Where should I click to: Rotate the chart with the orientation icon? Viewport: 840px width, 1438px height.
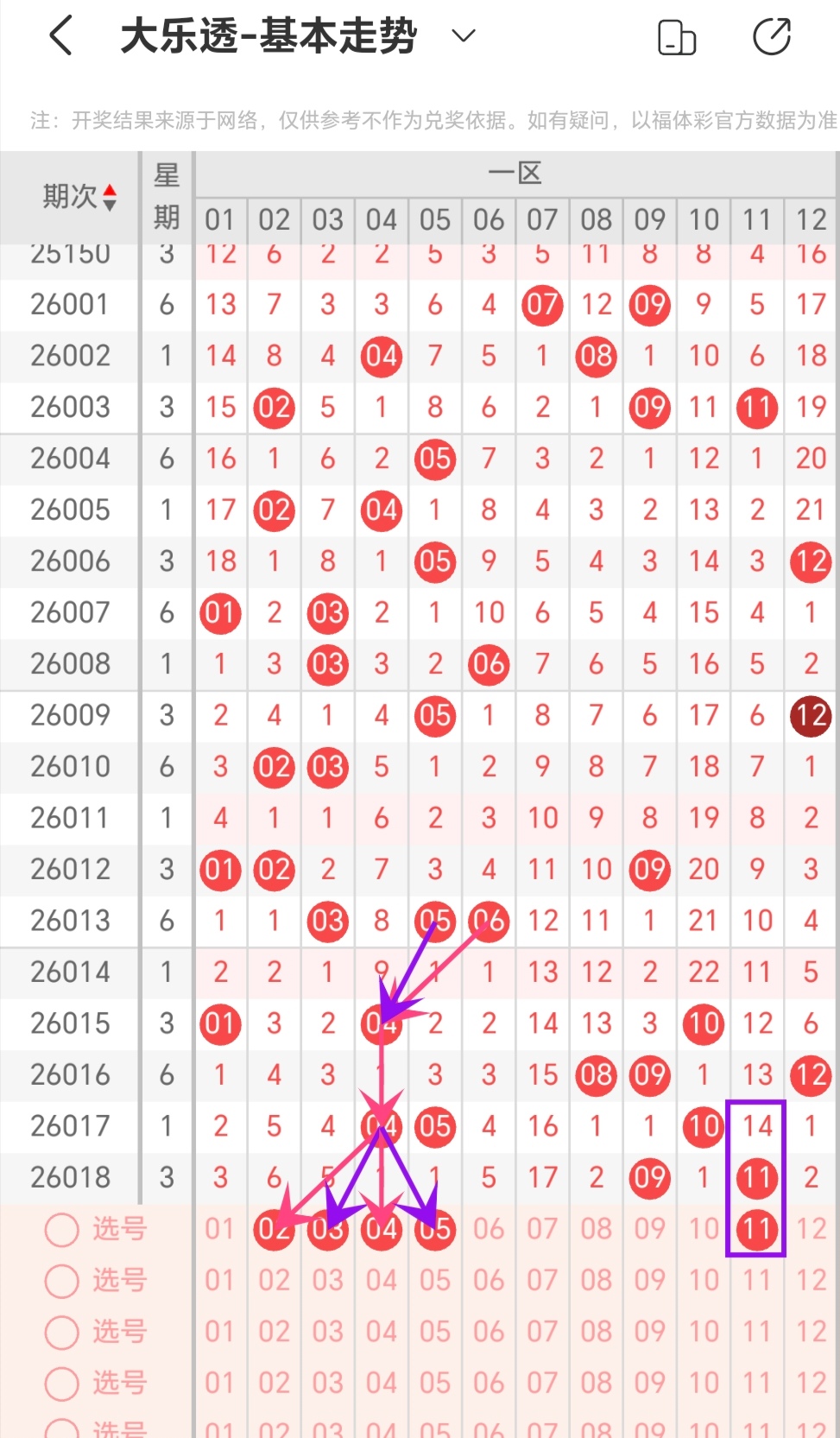(x=677, y=37)
